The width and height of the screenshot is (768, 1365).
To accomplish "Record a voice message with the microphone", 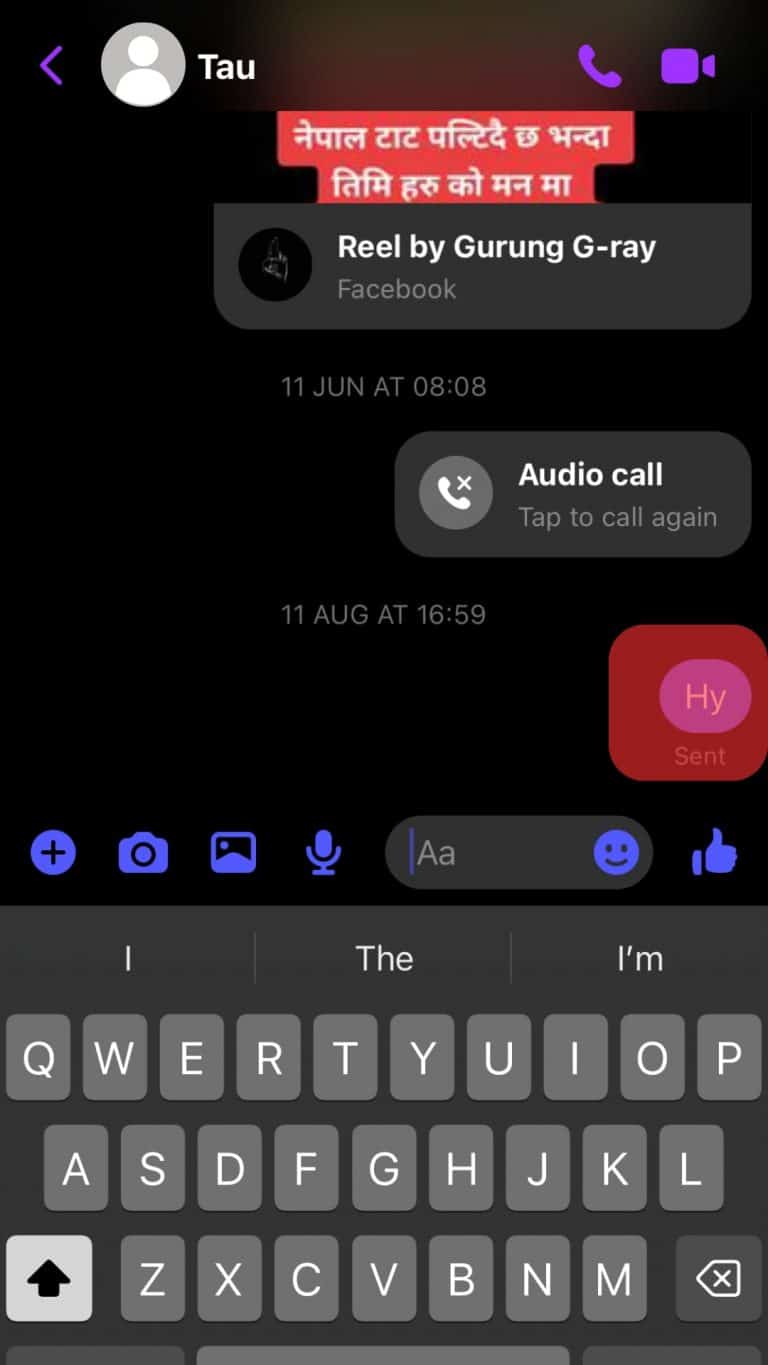I will tap(322, 852).
